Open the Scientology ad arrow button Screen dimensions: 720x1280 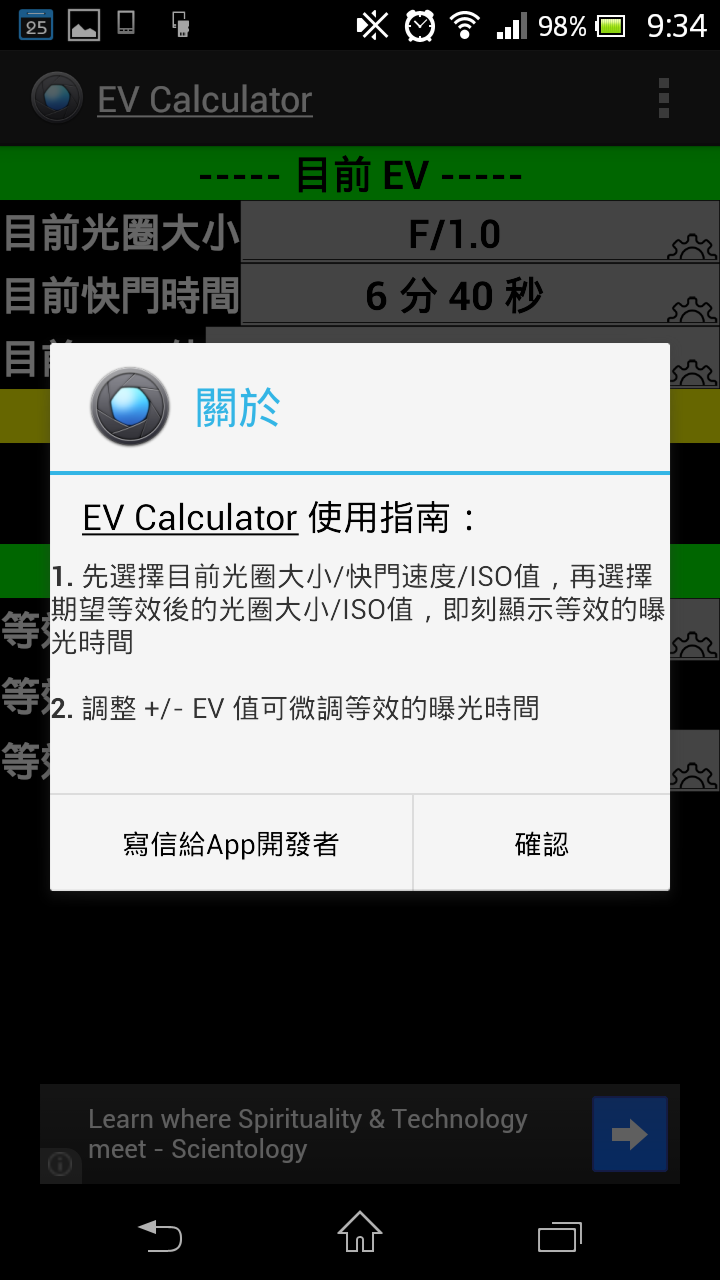coord(629,1134)
